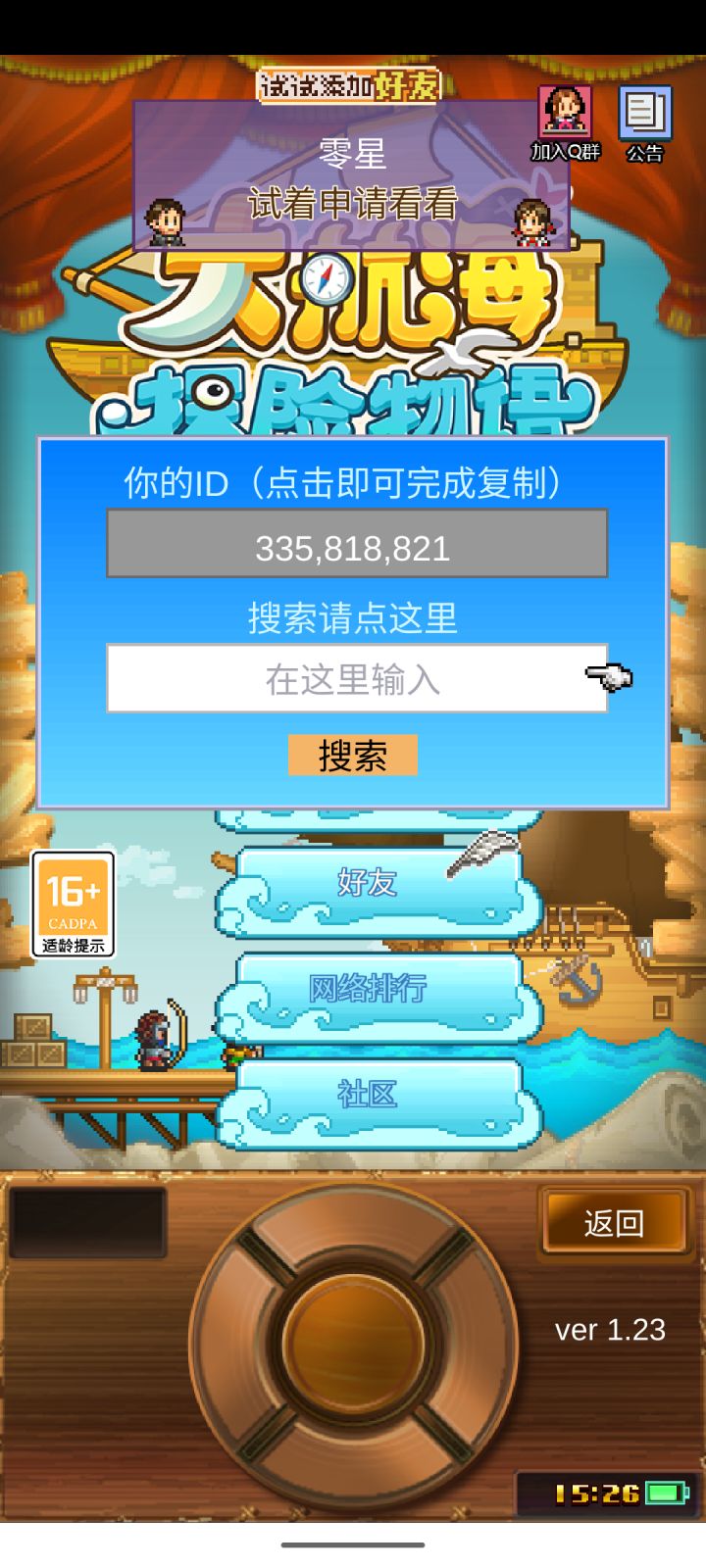Click the pointing hand icon beside search box
The image size is (706, 1568).
click(x=608, y=678)
